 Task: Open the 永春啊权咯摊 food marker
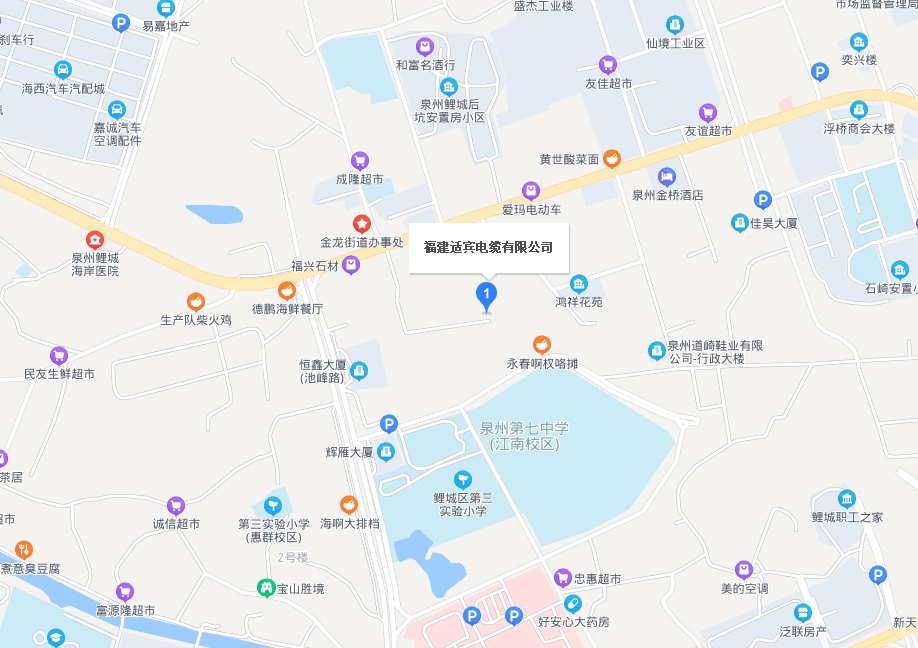[x=542, y=345]
